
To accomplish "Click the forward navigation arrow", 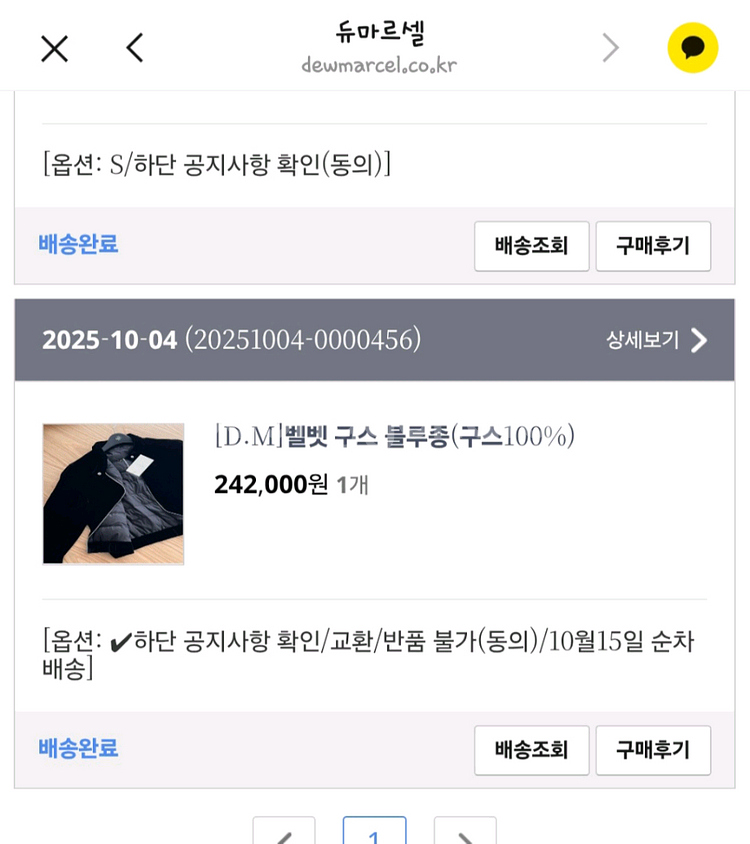I will (x=611, y=47).
